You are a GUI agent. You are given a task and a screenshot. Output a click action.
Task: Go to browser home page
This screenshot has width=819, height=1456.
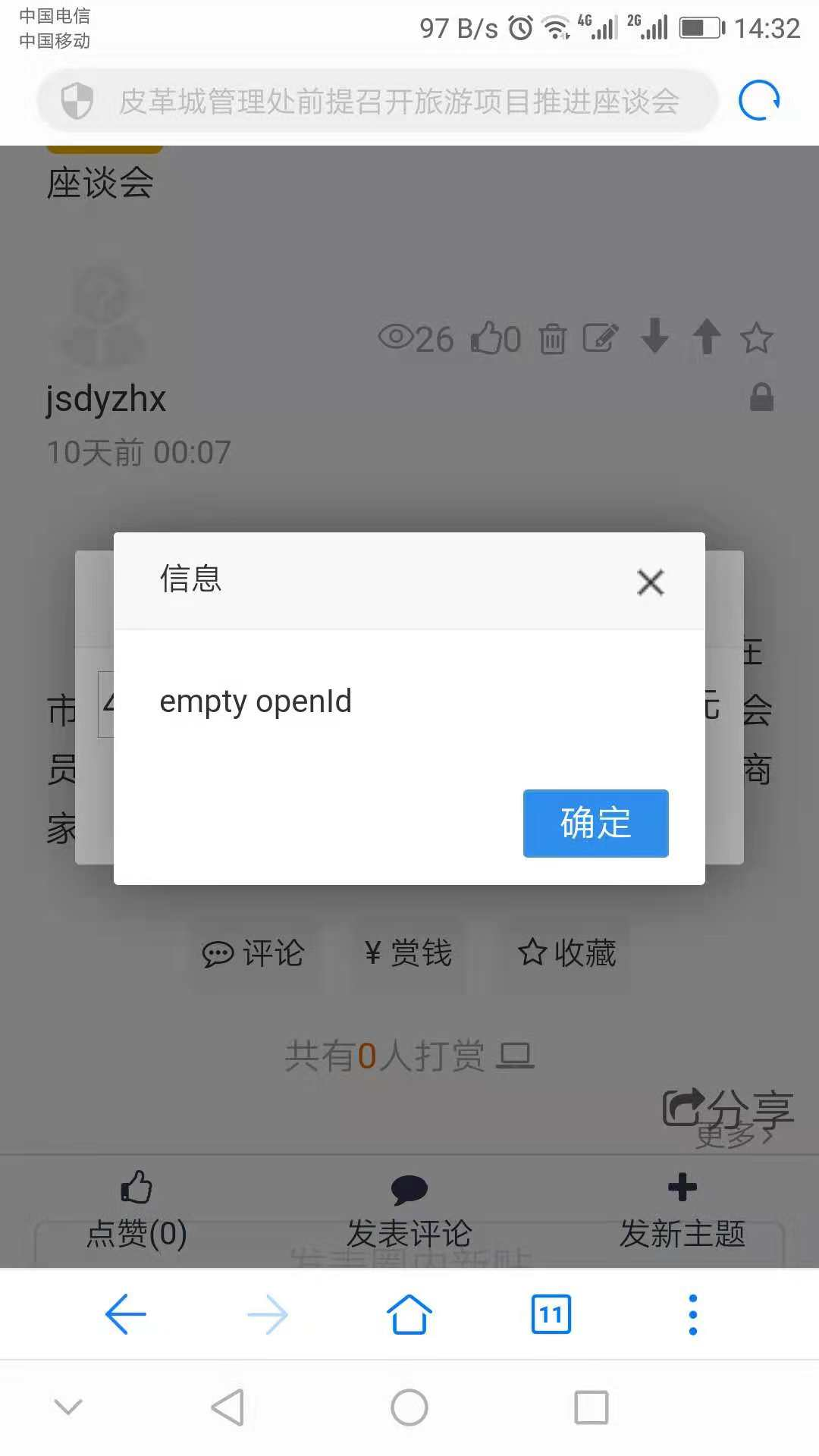pos(409,1314)
